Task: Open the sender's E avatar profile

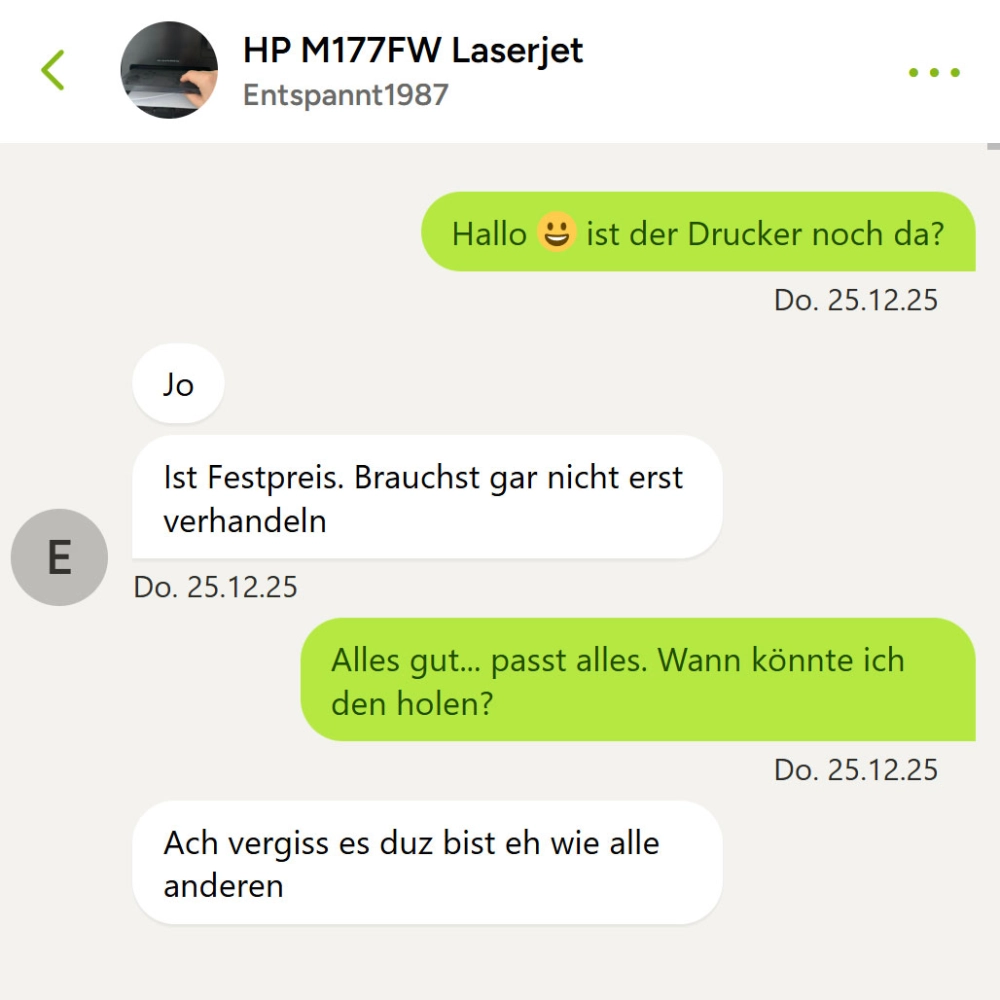Action: coord(59,557)
